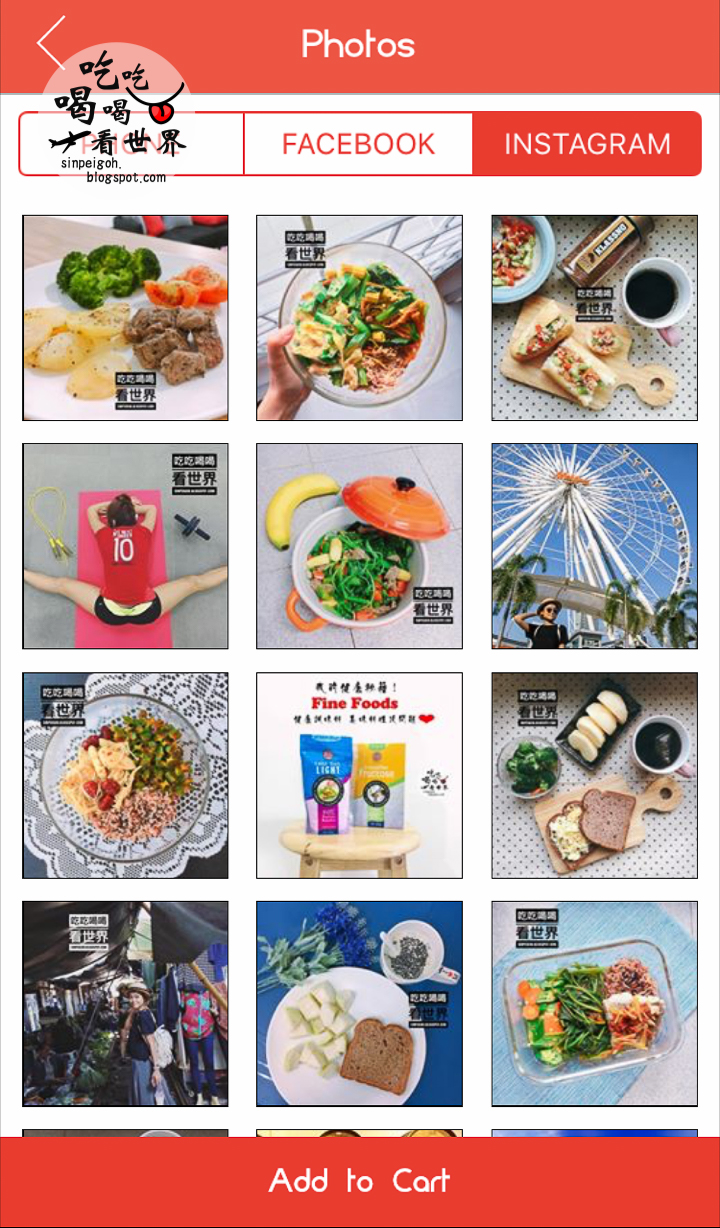This screenshot has height=1228, width=720.
Task: Tap the Add to Cart button
Action: [360, 1181]
